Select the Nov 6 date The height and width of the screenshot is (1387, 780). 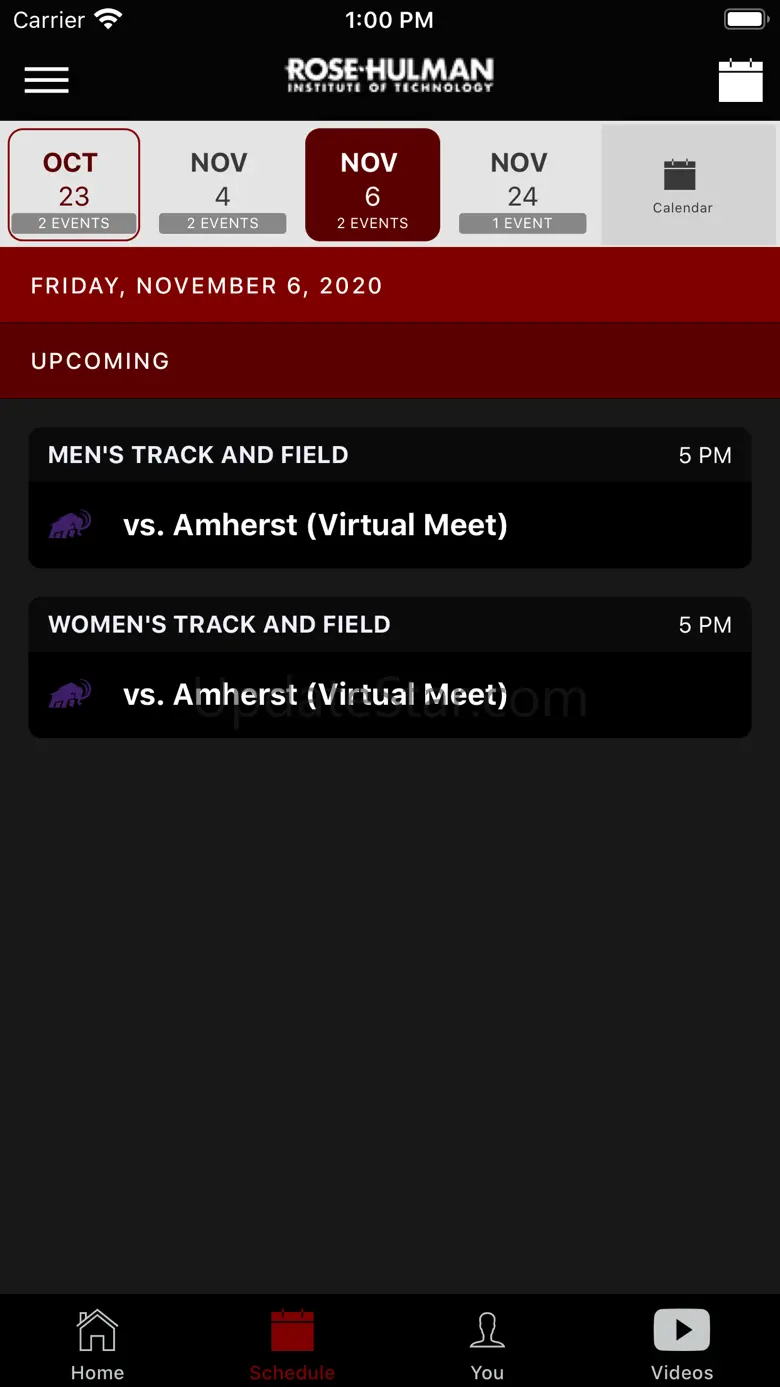[x=372, y=185]
